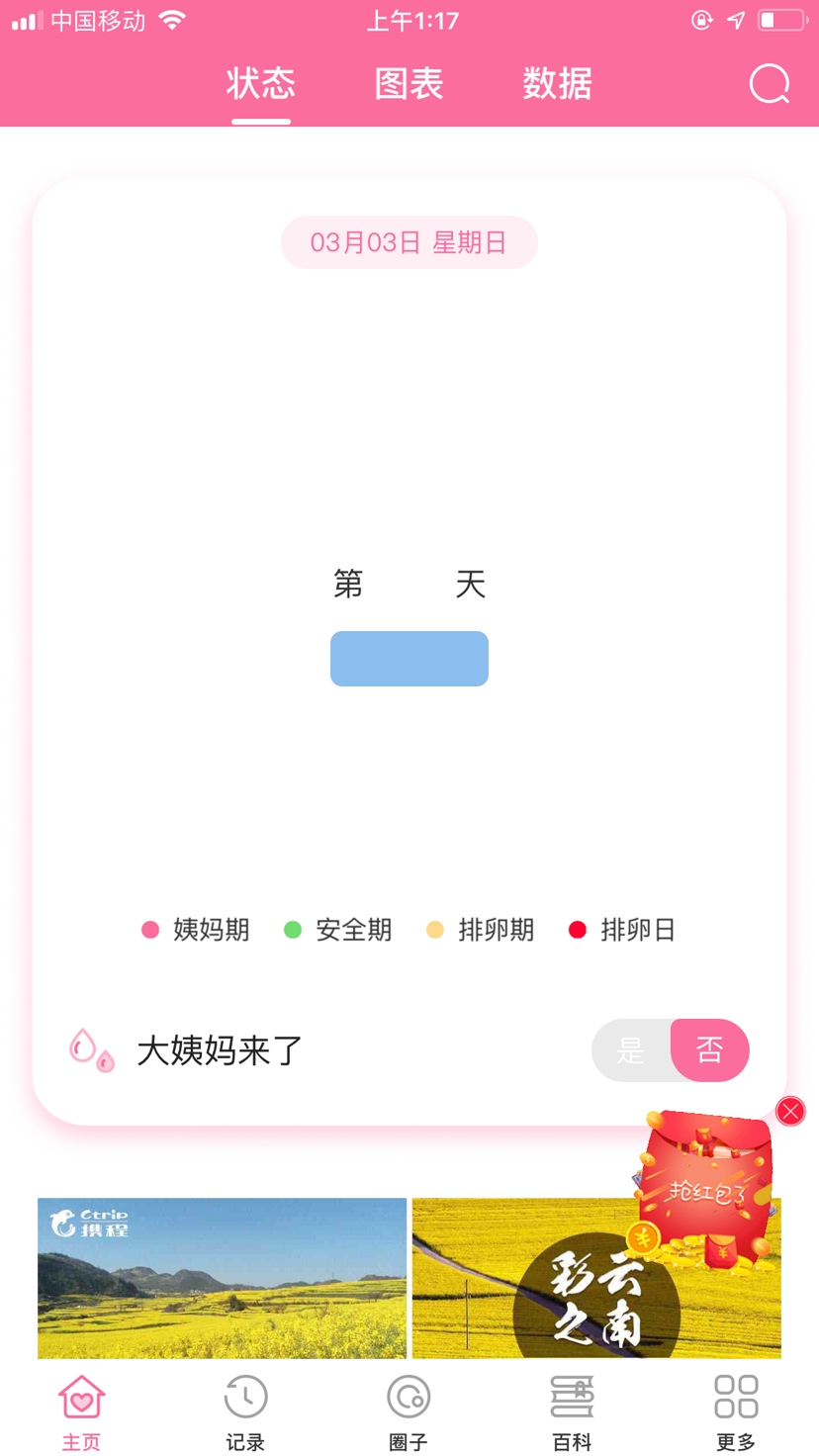
Task: Open the 圈子 tab
Action: pyautogui.click(x=409, y=1413)
